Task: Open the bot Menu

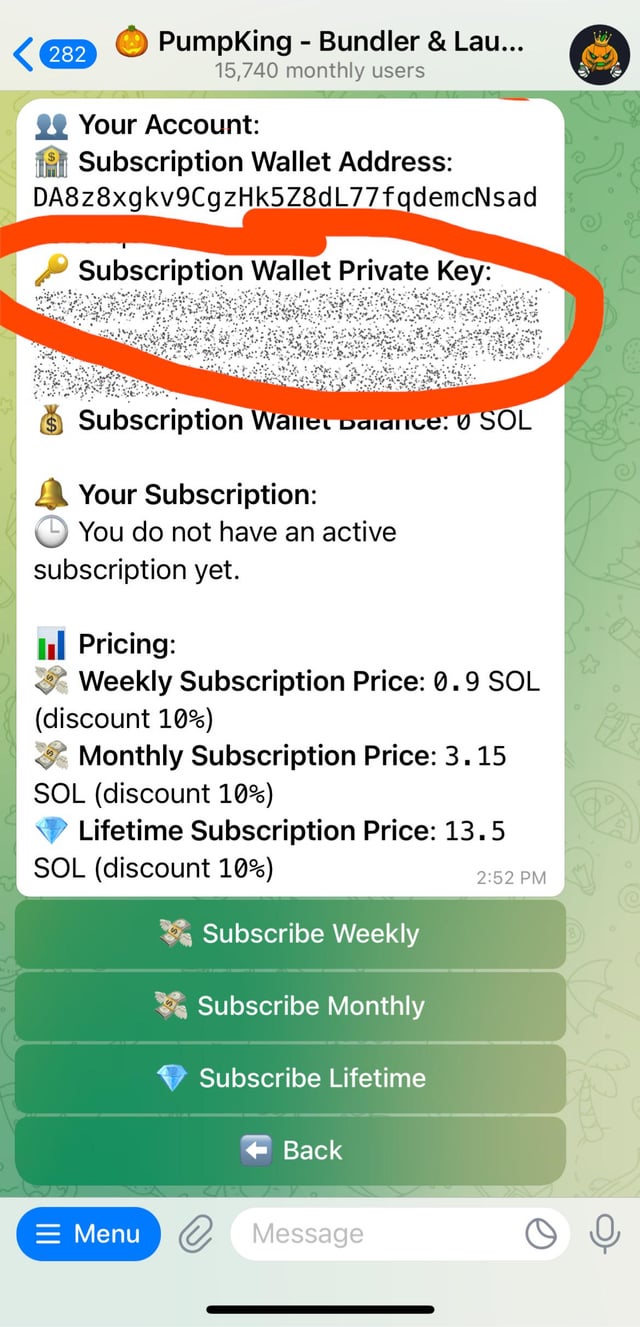Action: [x=88, y=1234]
